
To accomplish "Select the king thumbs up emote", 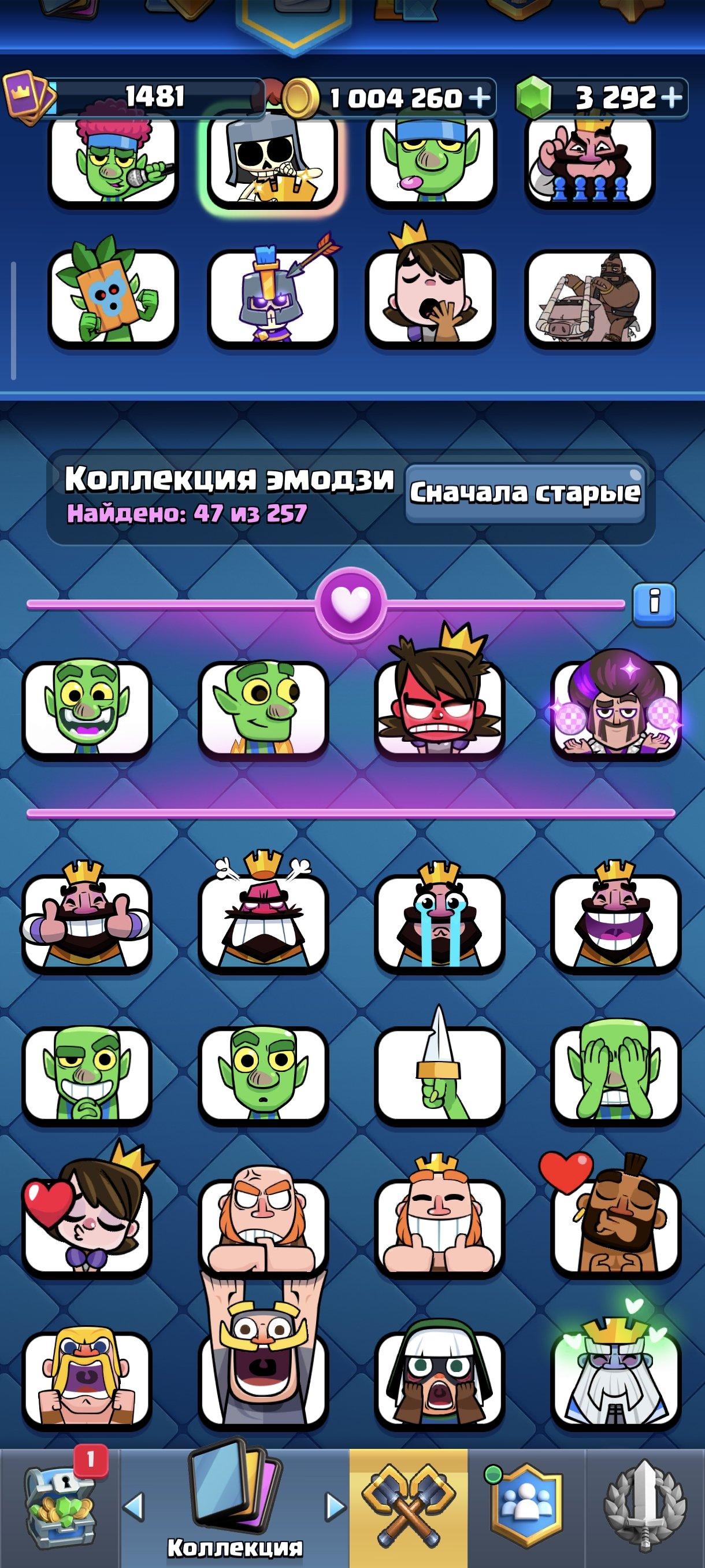I will [x=86, y=918].
